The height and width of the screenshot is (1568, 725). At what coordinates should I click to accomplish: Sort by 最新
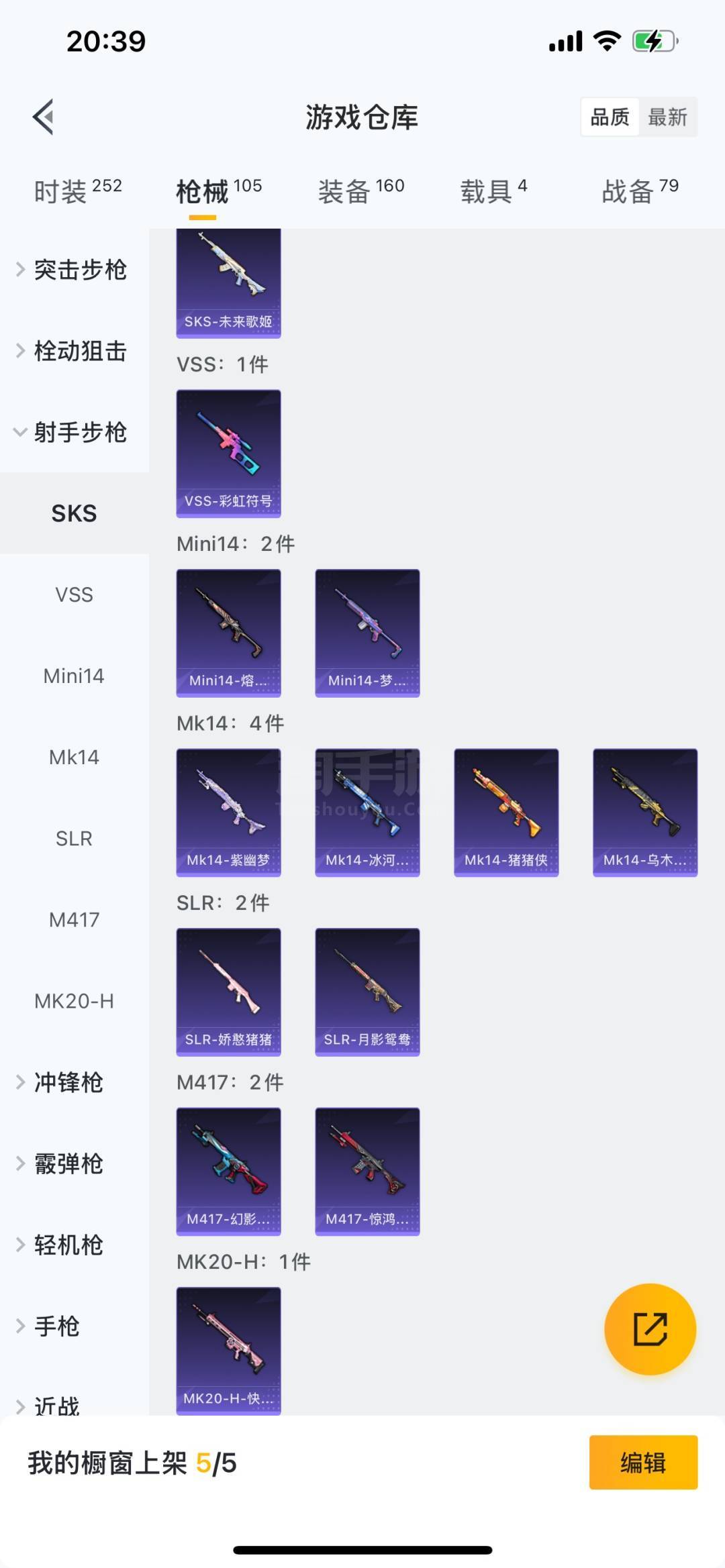pos(667,117)
